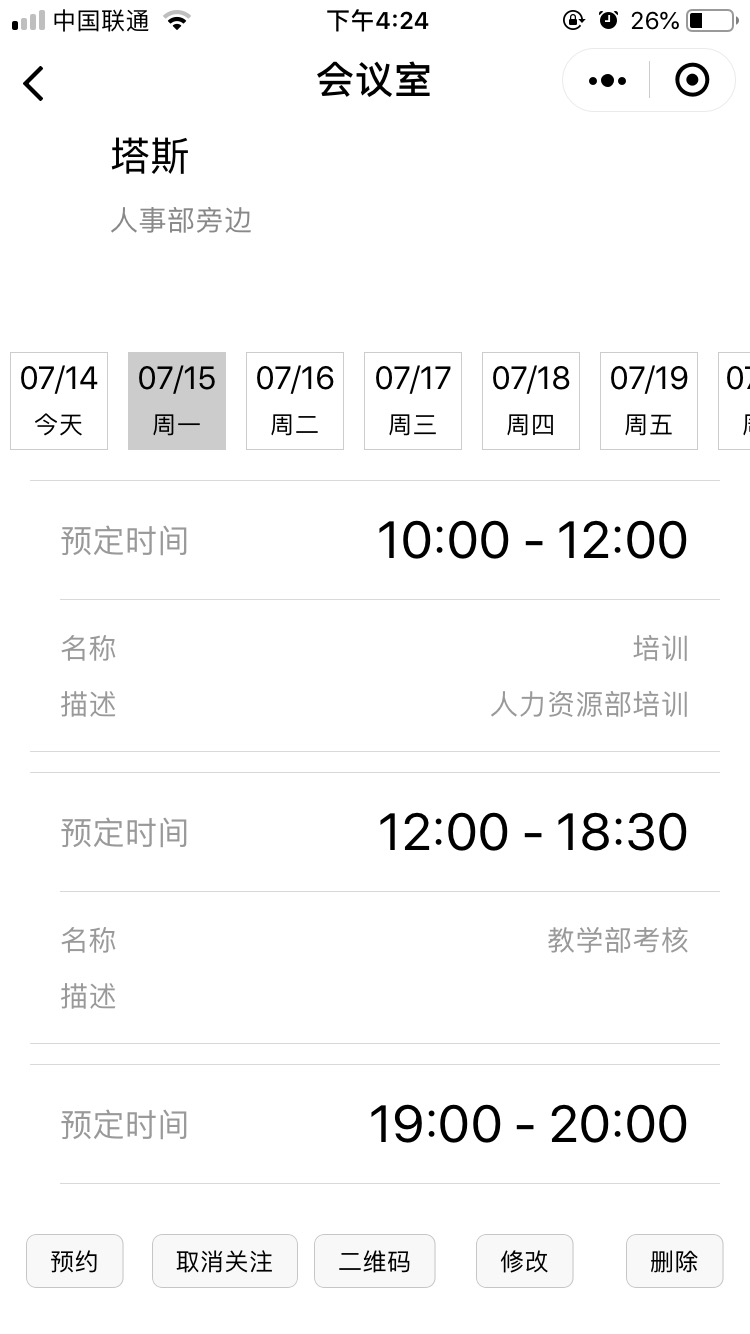Tap the back arrow to return
Viewport: 750px width, 1334px height.
point(33,83)
